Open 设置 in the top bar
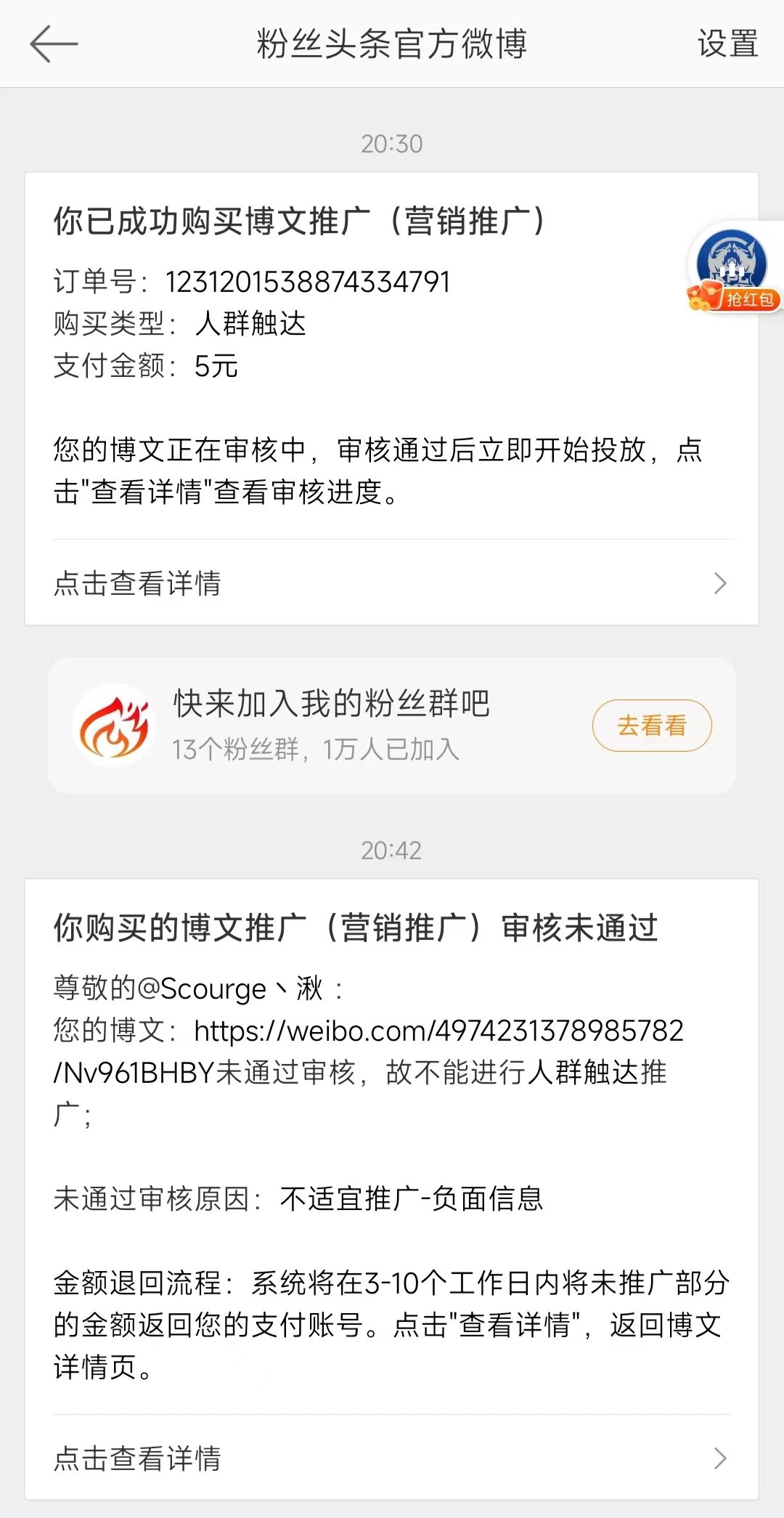This screenshot has width=784, height=1518. click(x=727, y=44)
